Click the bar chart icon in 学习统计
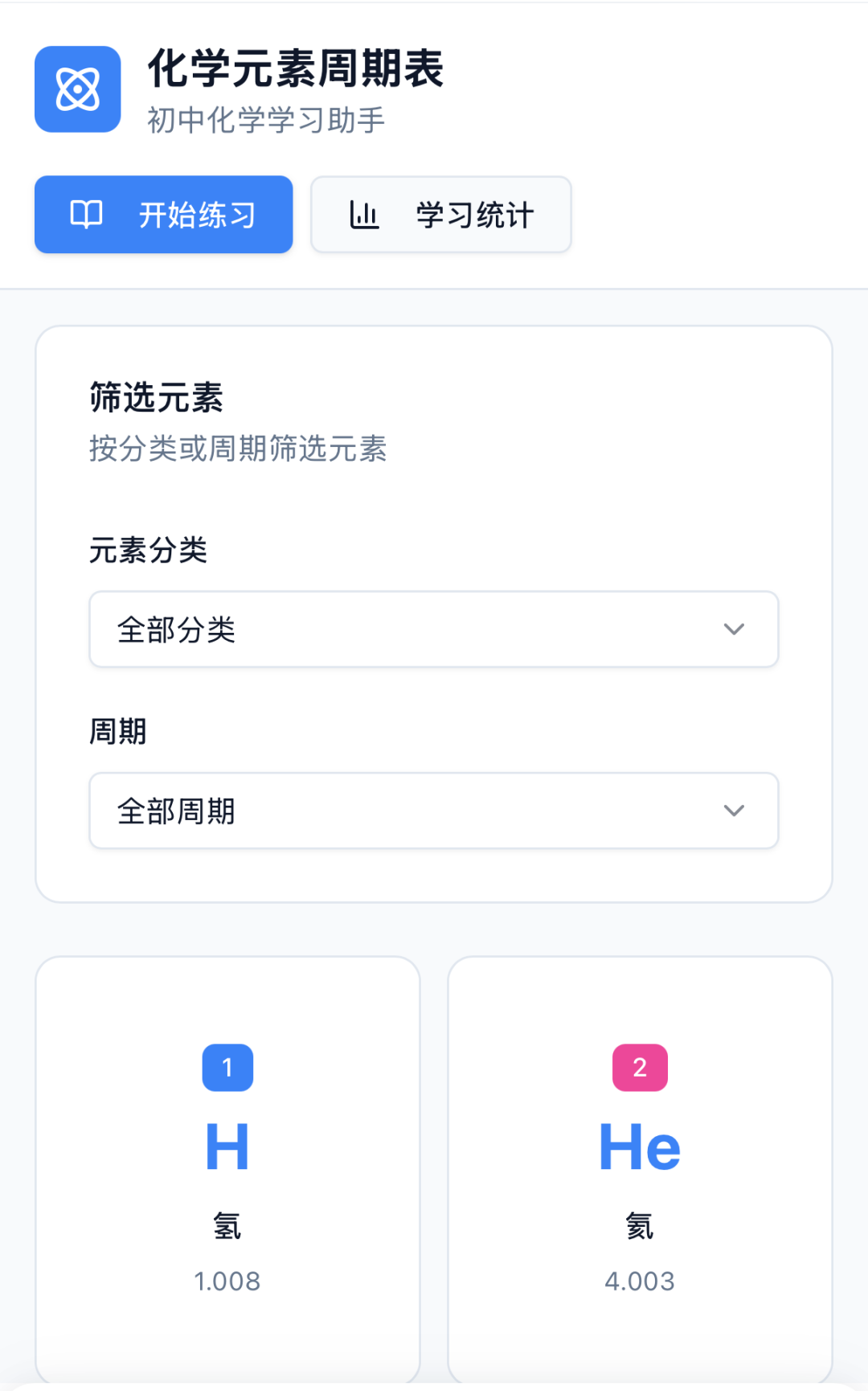The width and height of the screenshot is (868, 1391). click(364, 214)
